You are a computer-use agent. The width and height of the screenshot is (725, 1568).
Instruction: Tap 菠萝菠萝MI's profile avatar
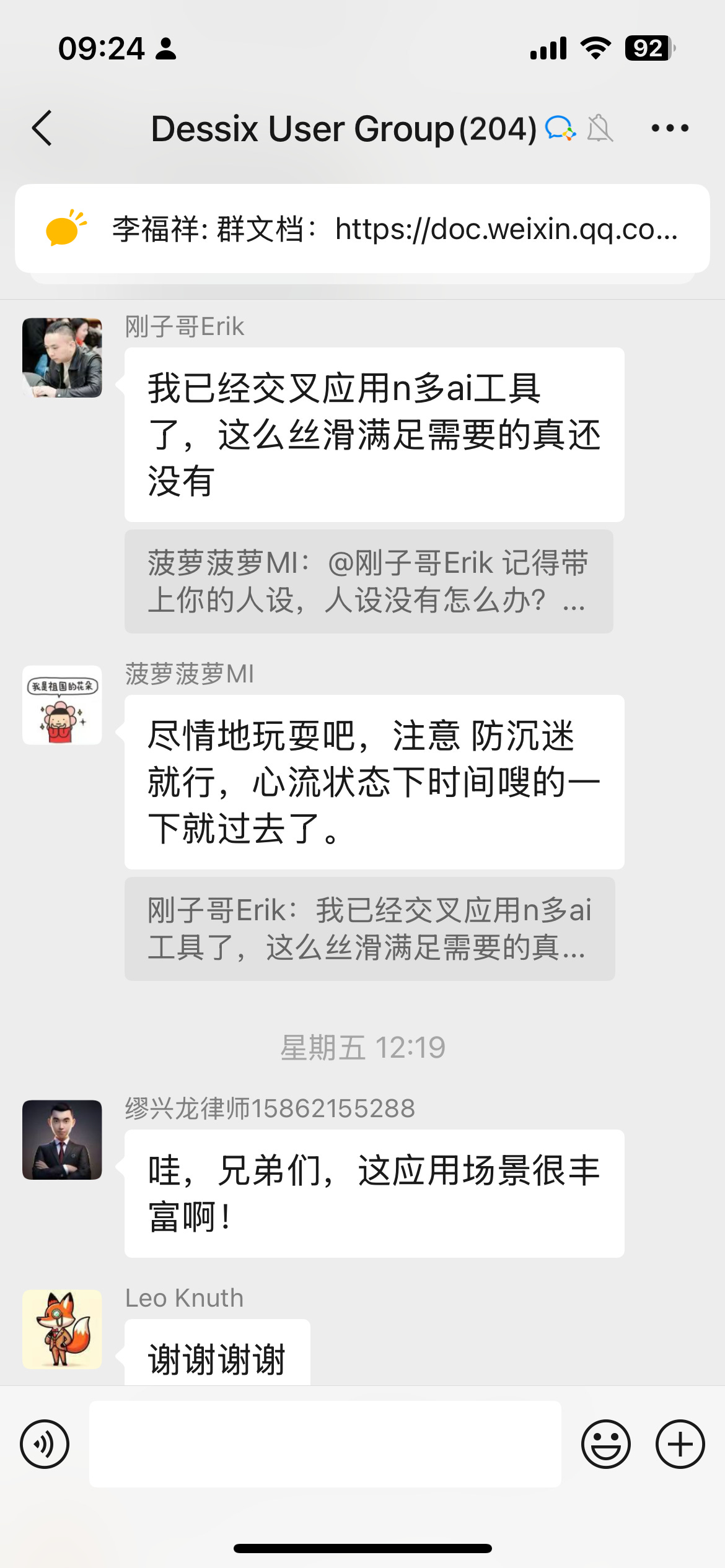point(62,705)
